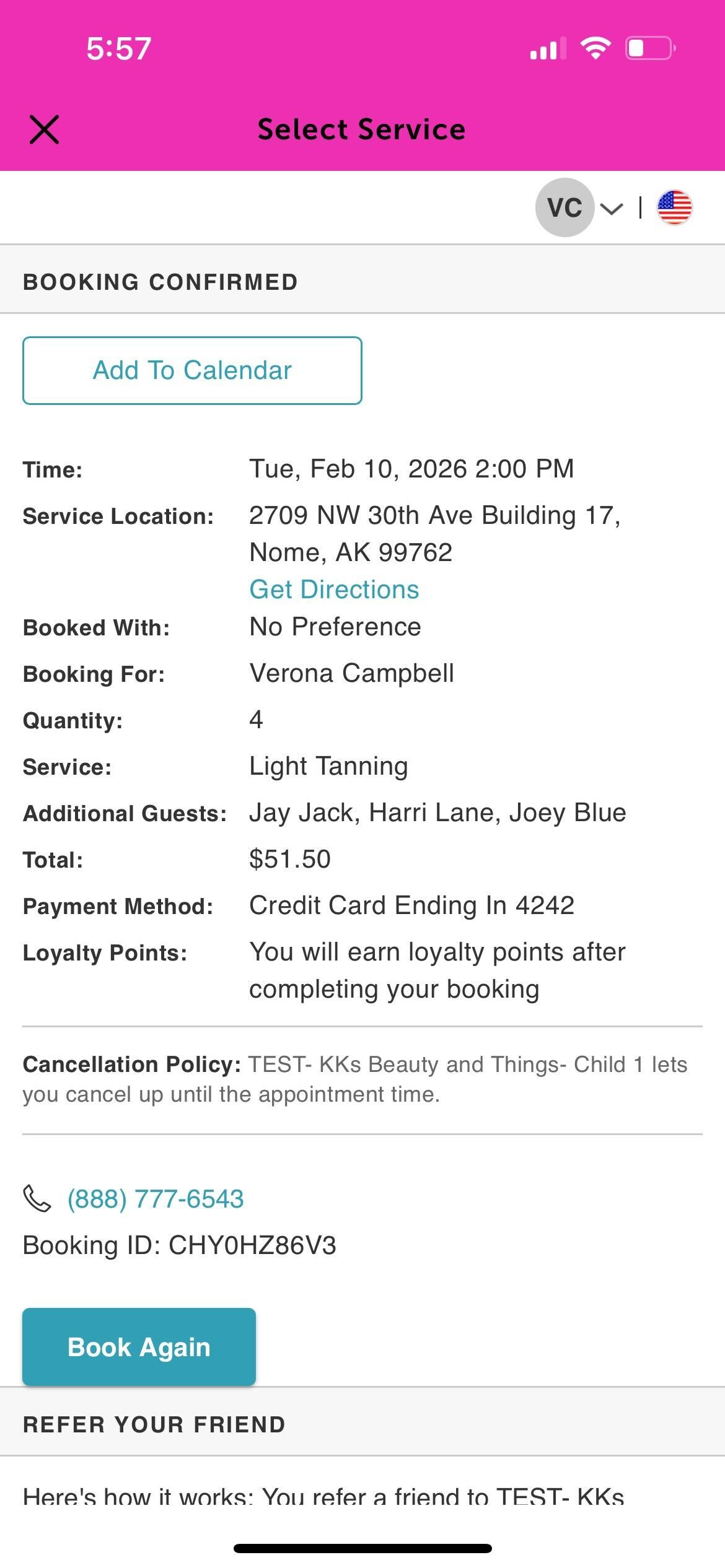Image resolution: width=725 pixels, height=1568 pixels.
Task: Call (888) 777-6543
Action: pyautogui.click(x=155, y=1199)
